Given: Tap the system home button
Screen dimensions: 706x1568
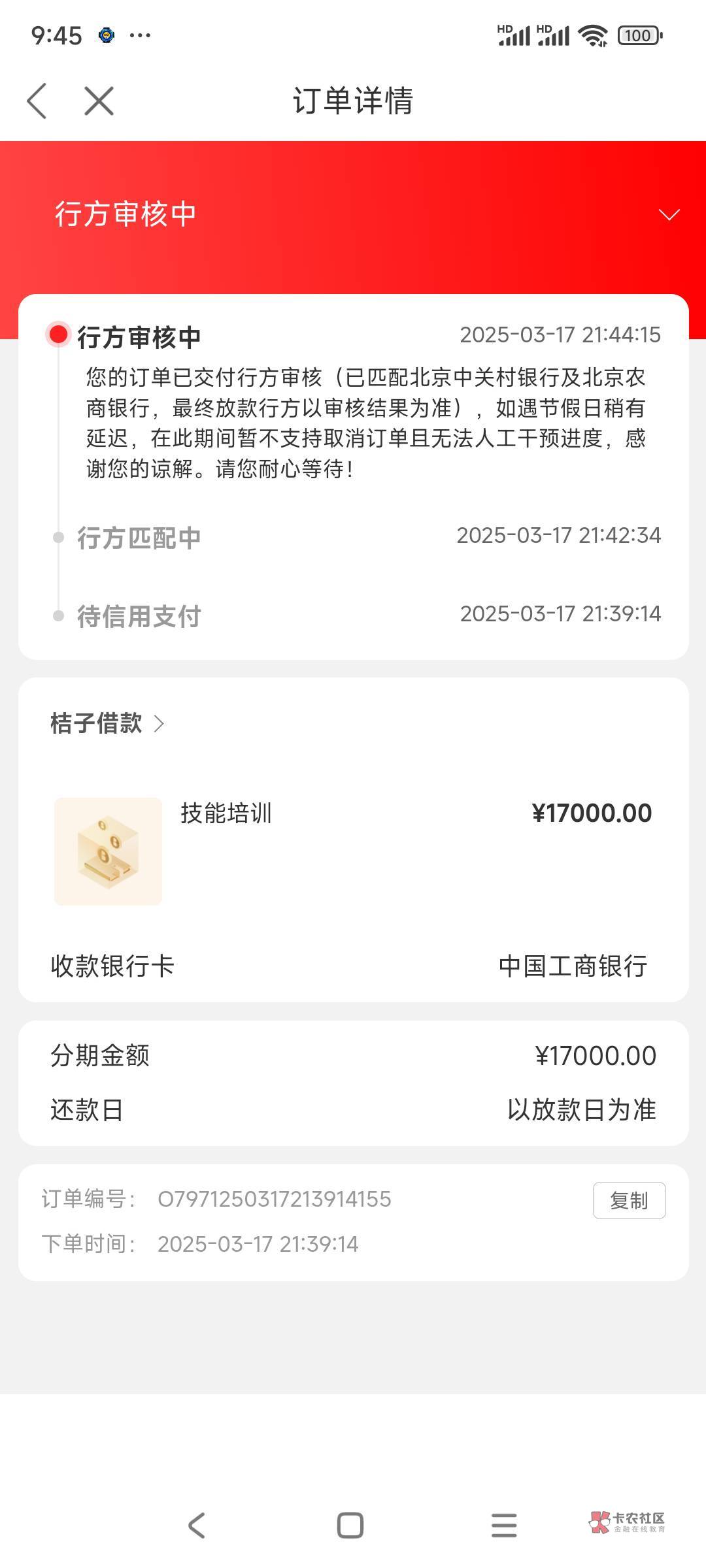Looking at the screenshot, I should (350, 1526).
